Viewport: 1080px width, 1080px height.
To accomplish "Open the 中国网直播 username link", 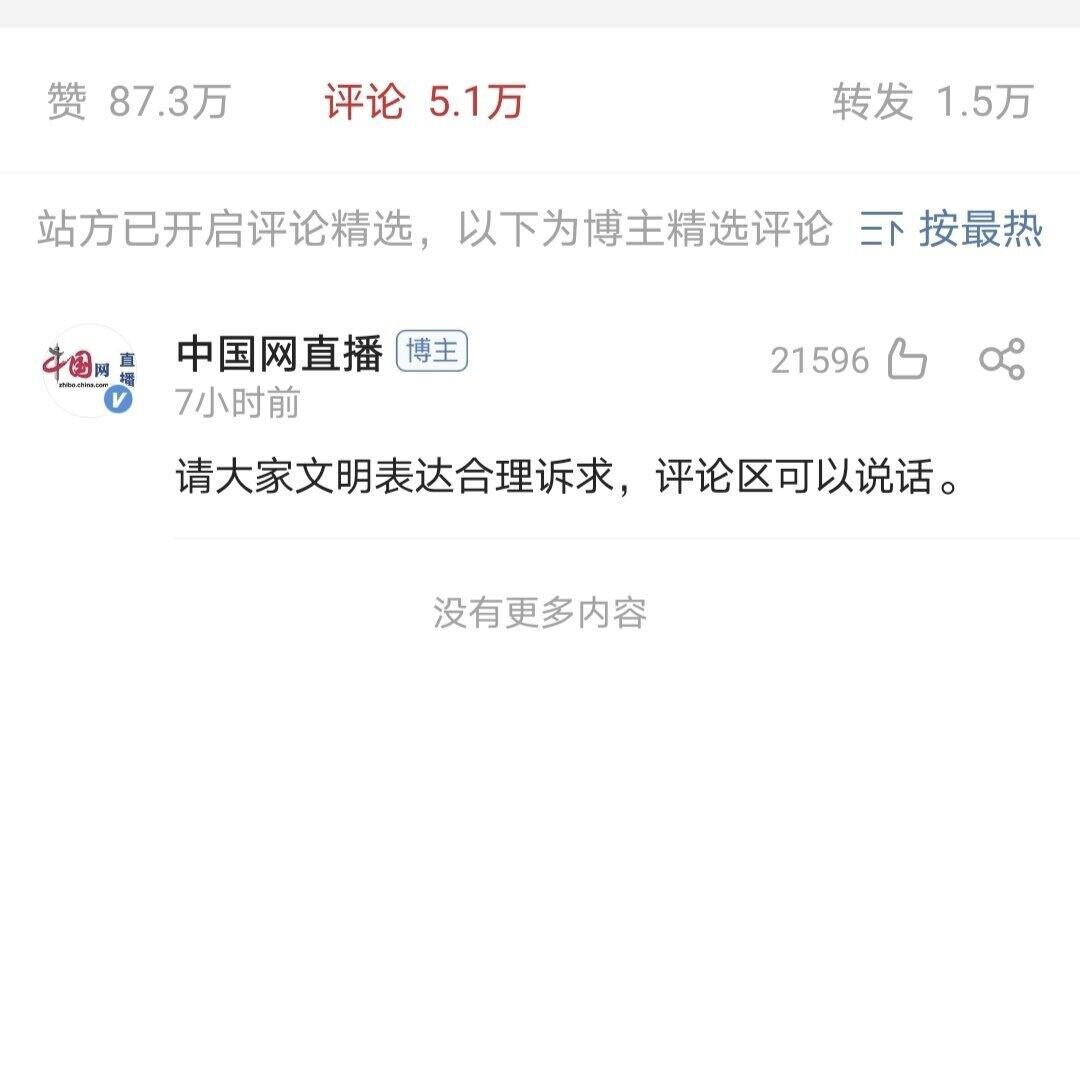I will (279, 354).
